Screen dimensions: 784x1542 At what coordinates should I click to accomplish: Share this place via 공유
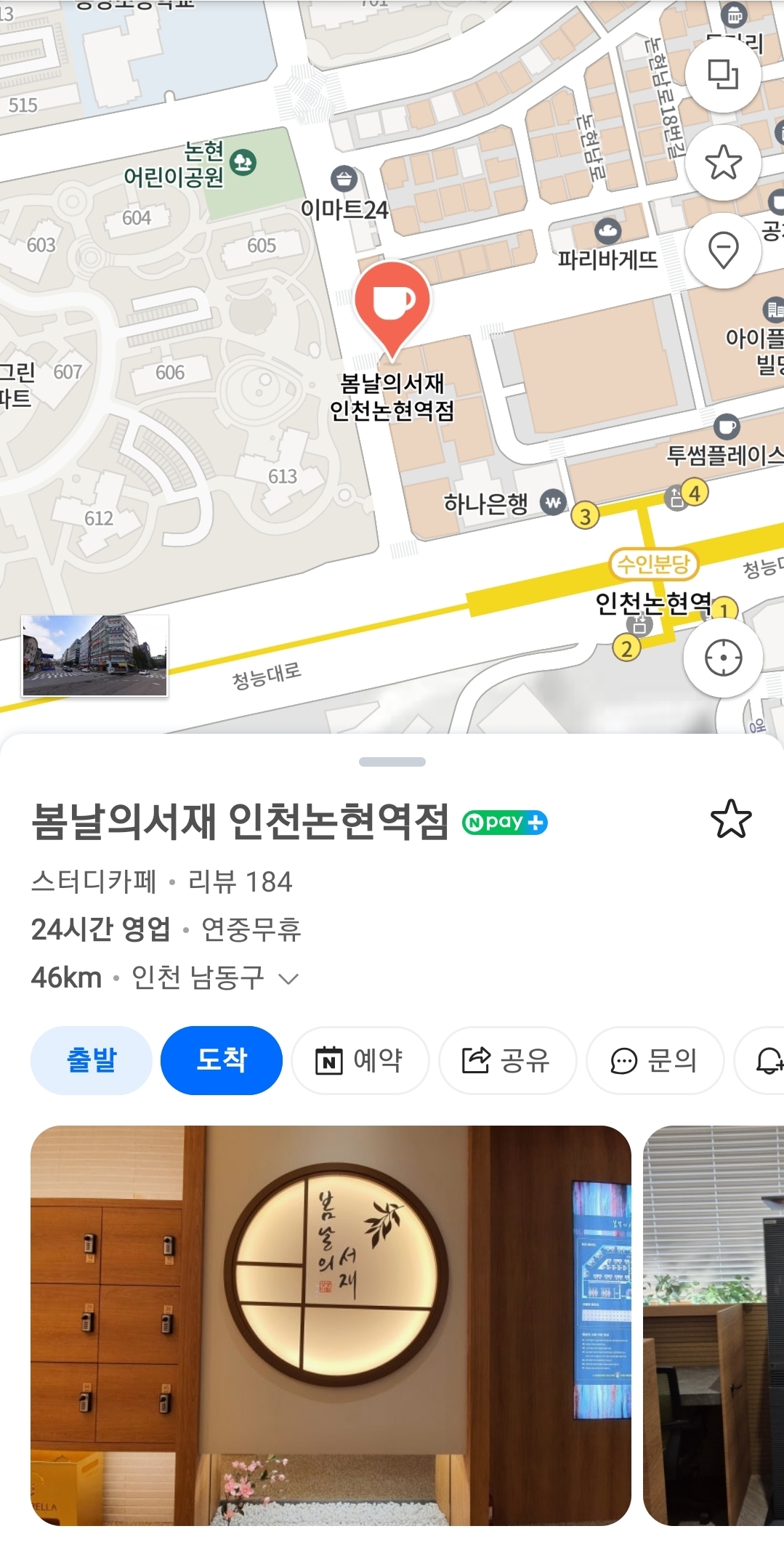click(x=507, y=1060)
